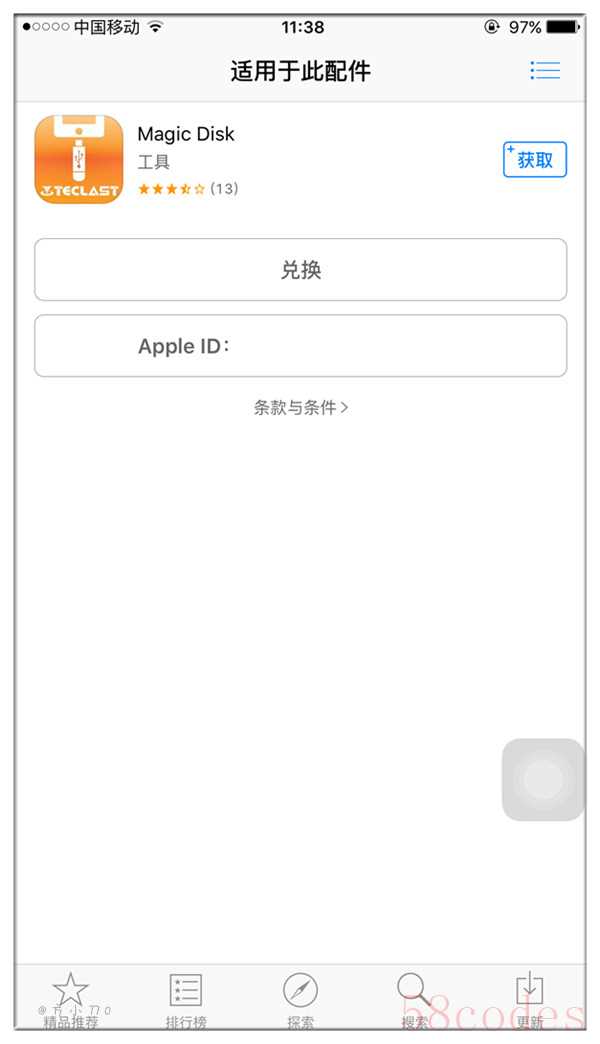
Task: Tap 获取 to download Magic Disk
Action: coord(535,160)
